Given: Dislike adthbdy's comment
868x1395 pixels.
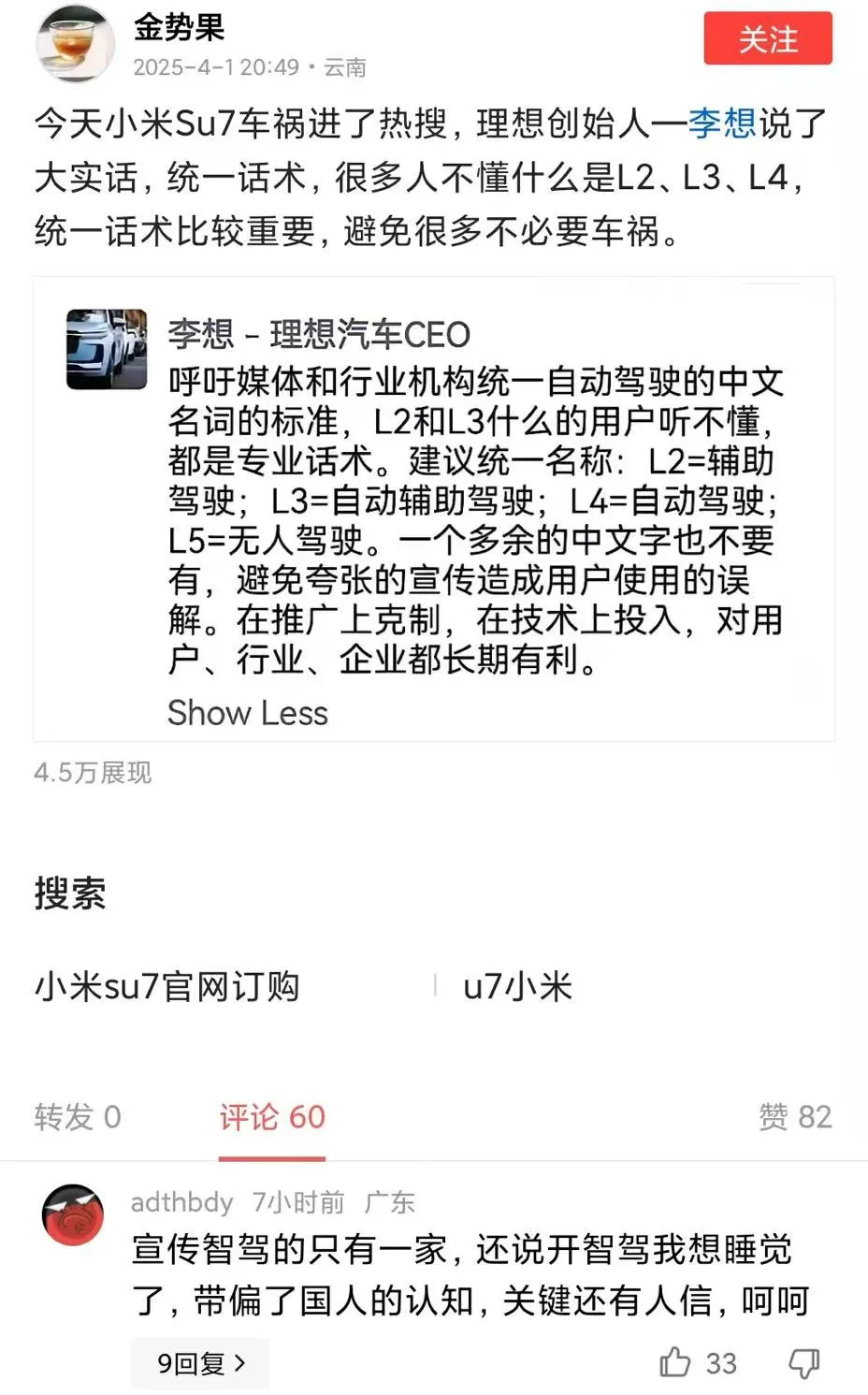Looking at the screenshot, I should click(x=804, y=1363).
